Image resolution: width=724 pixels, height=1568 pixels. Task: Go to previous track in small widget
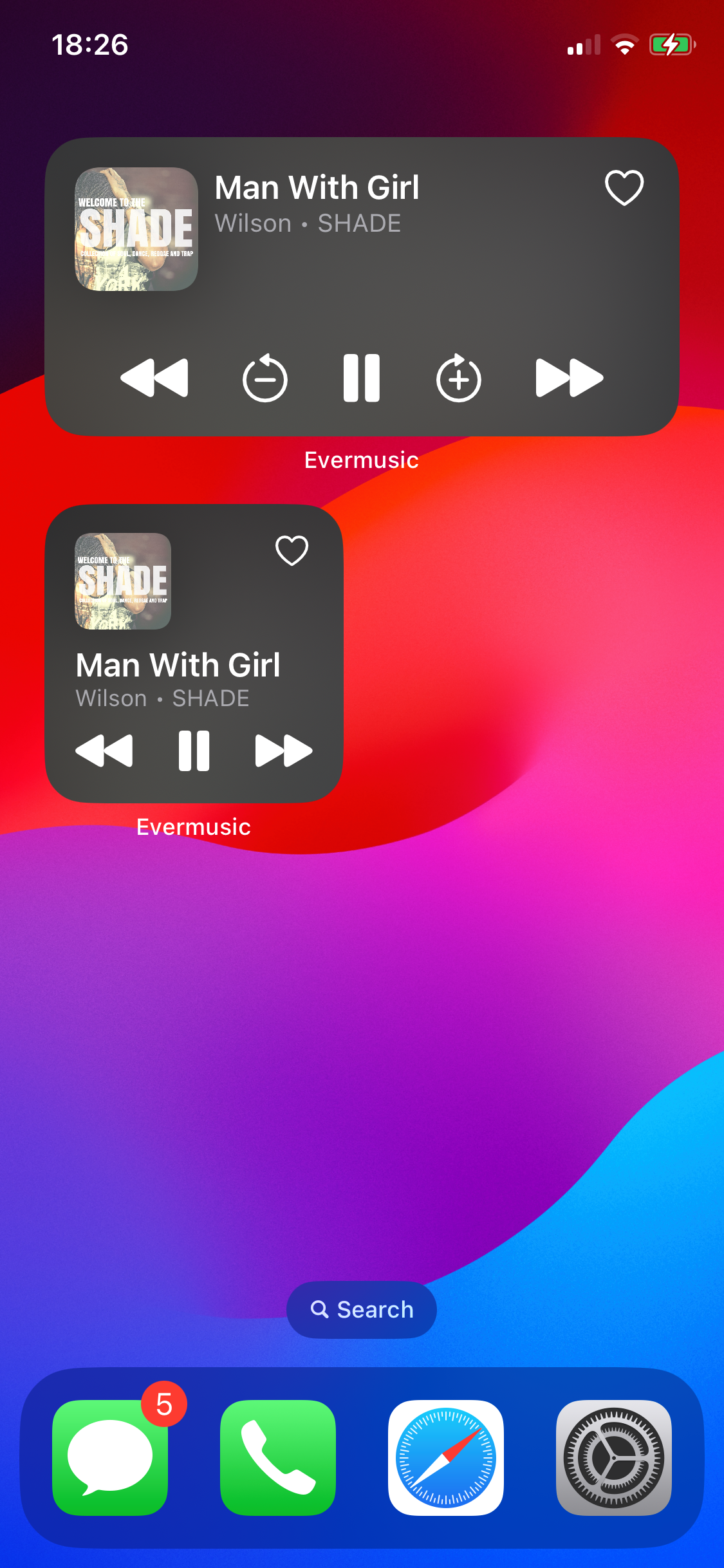point(104,751)
